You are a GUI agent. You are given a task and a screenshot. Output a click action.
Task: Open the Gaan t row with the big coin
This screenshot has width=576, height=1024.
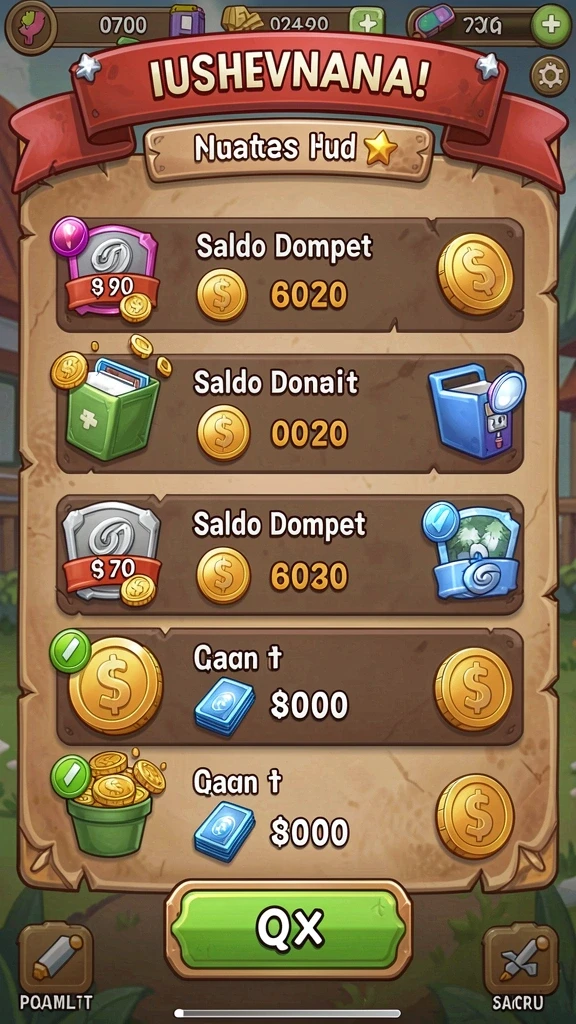coord(290,687)
